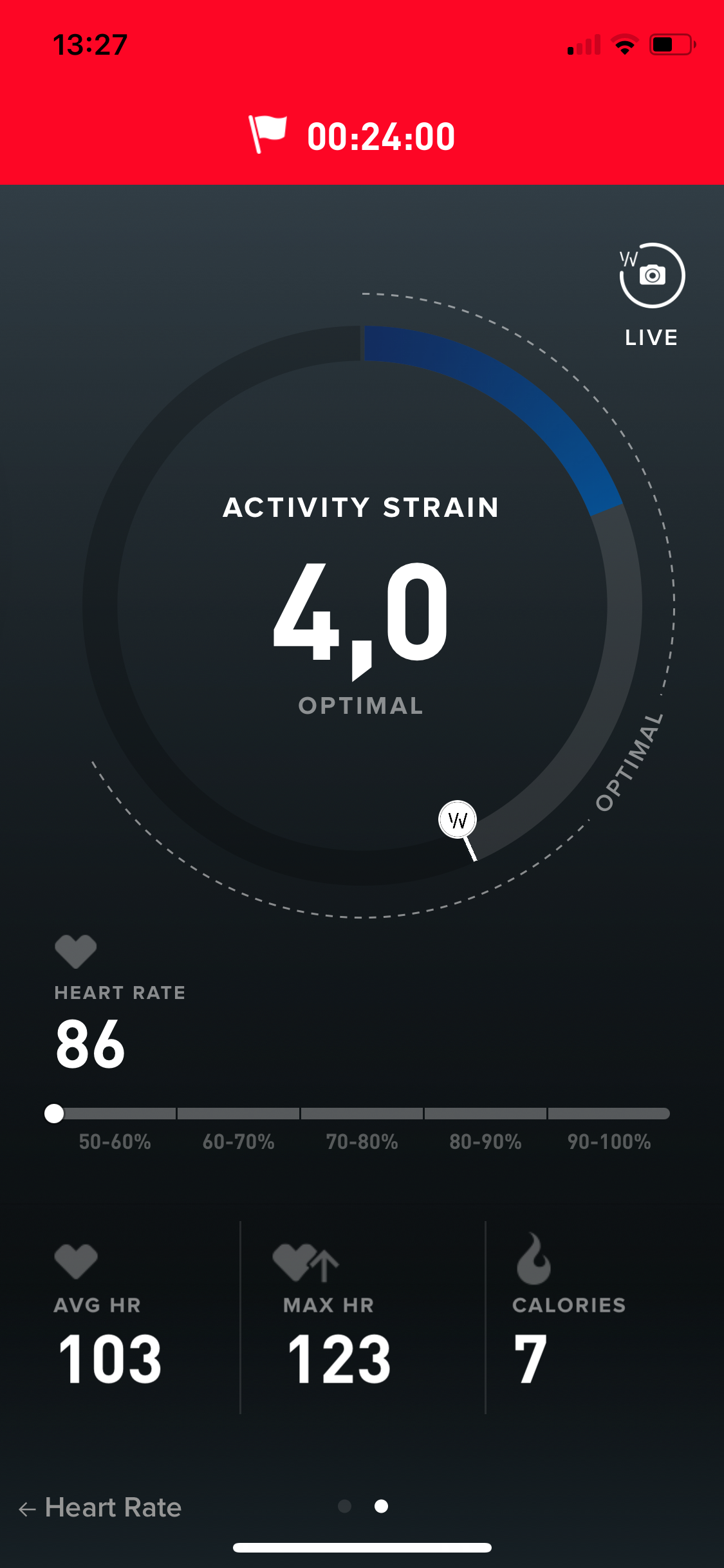The width and height of the screenshot is (724, 1568).
Task: Go back to the Heart Rate page
Action: click(x=100, y=1507)
